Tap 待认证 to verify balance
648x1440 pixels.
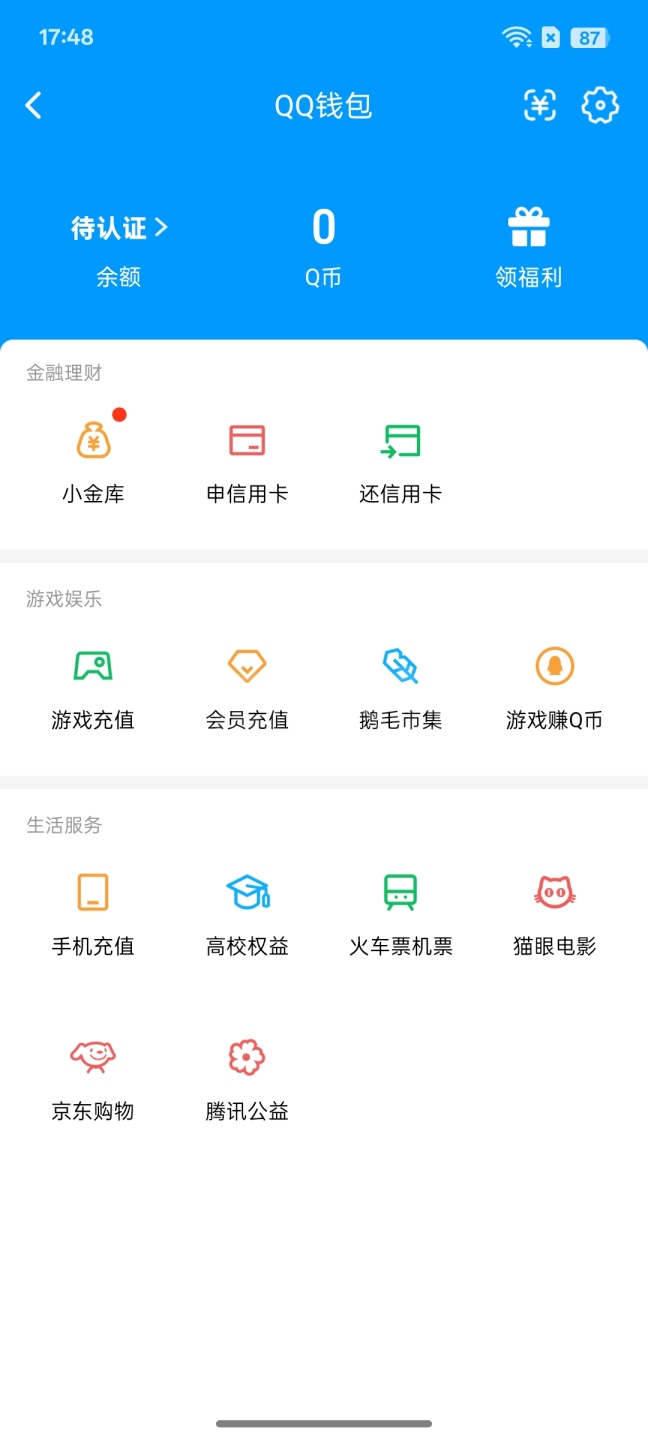click(119, 229)
